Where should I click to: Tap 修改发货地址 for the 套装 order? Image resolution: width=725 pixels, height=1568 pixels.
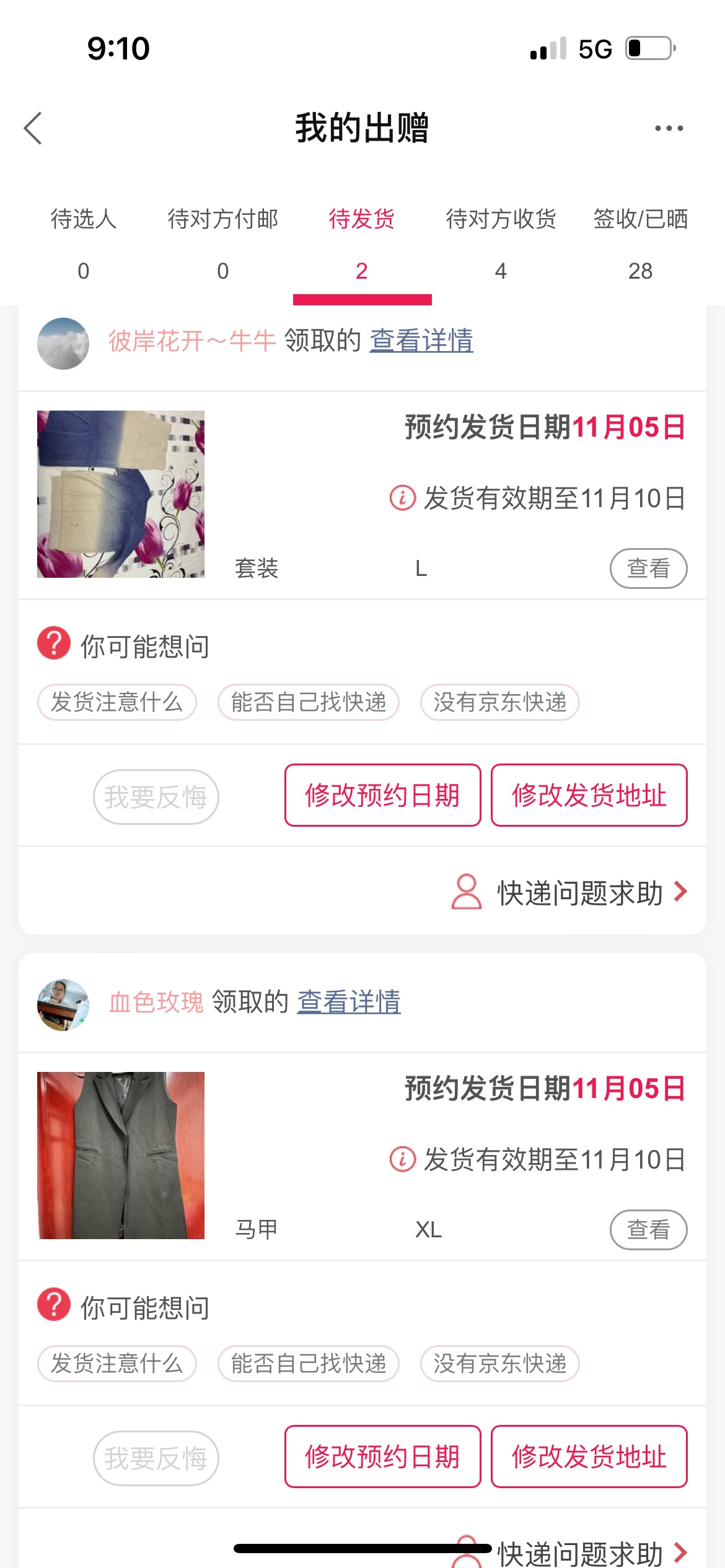589,795
